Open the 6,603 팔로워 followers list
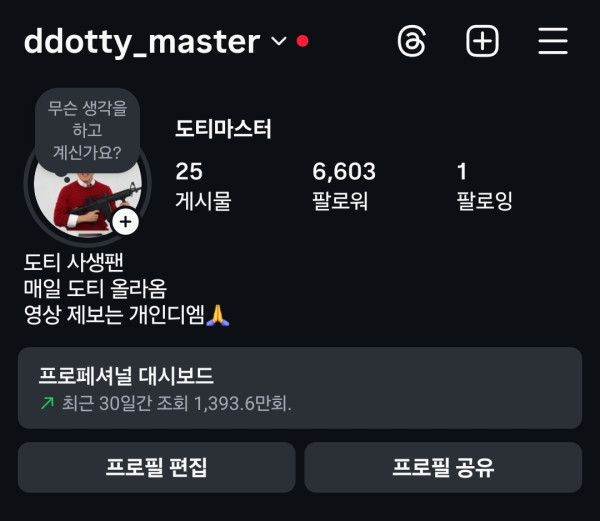 (x=343, y=185)
